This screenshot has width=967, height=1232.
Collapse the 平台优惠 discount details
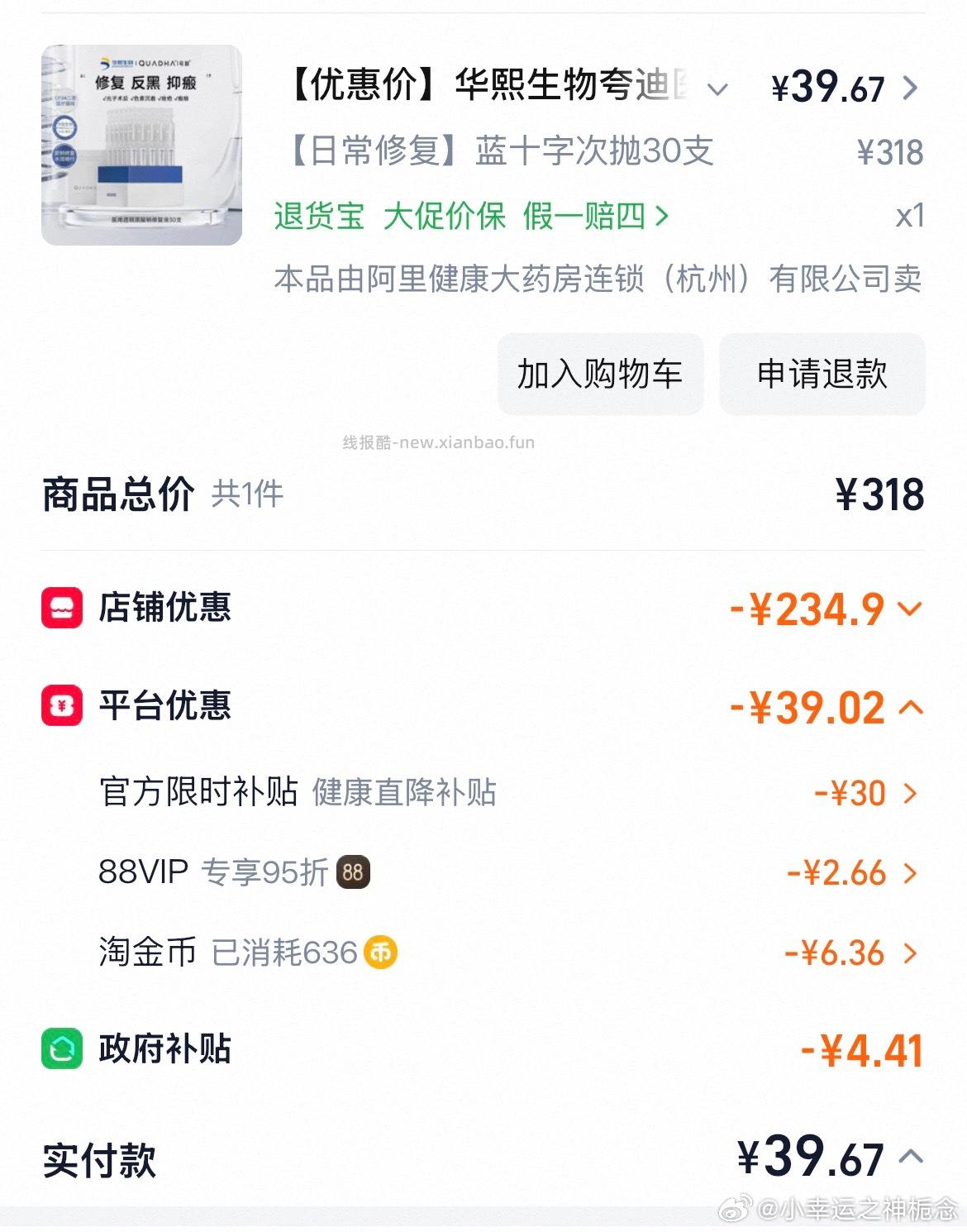pos(909,707)
